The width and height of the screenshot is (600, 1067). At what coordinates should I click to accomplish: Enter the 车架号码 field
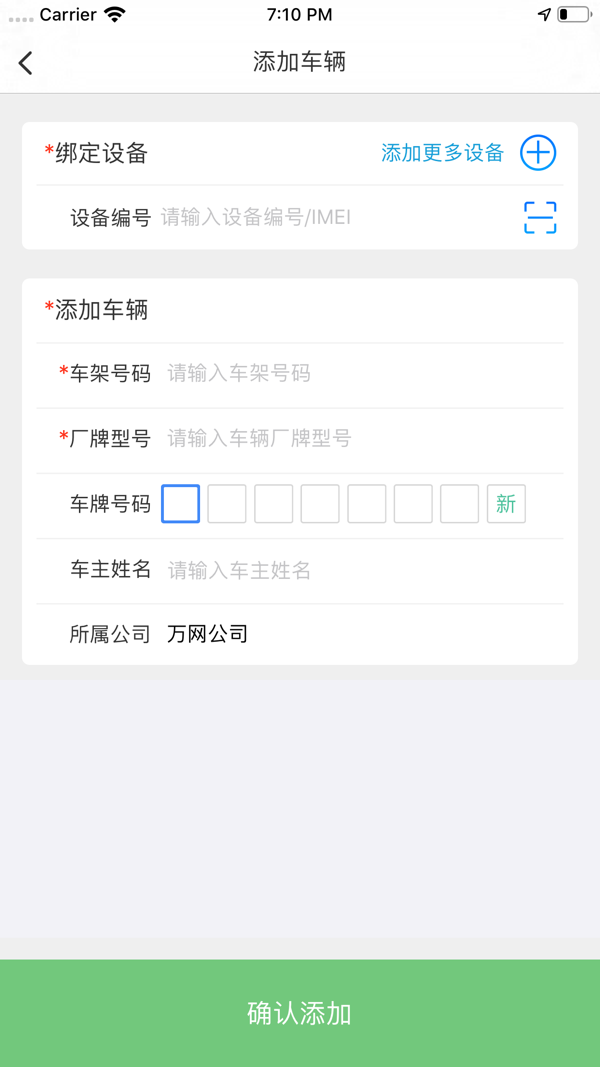click(x=360, y=374)
